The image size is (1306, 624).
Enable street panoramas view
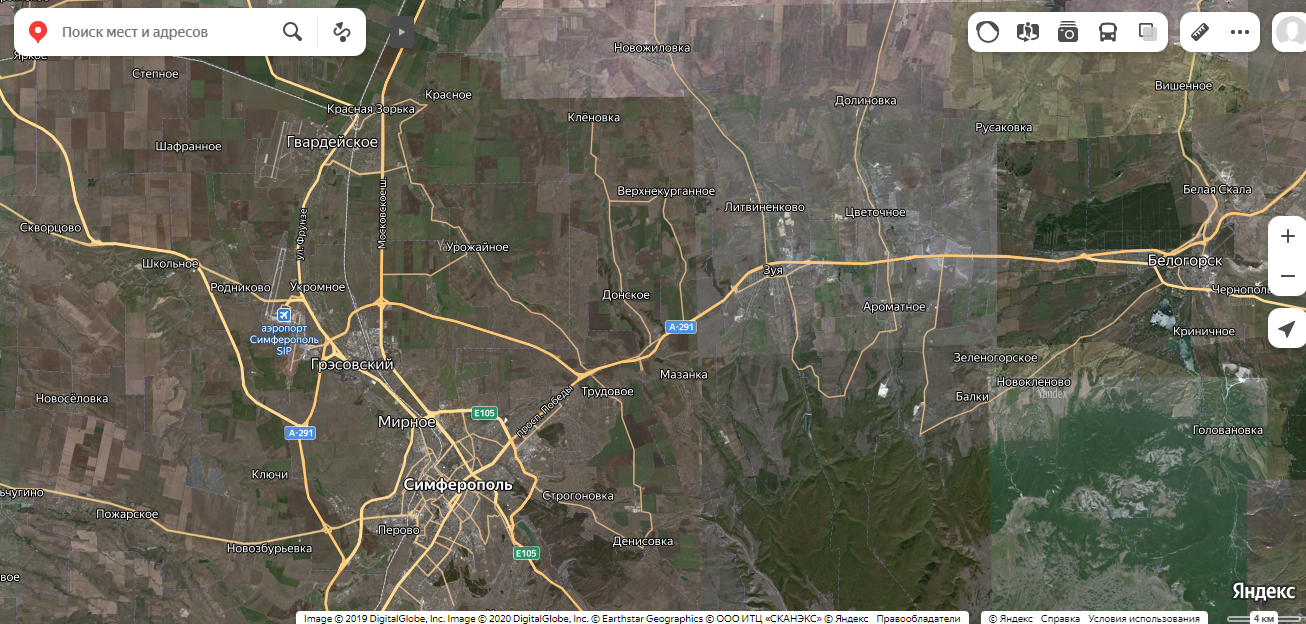(1028, 32)
